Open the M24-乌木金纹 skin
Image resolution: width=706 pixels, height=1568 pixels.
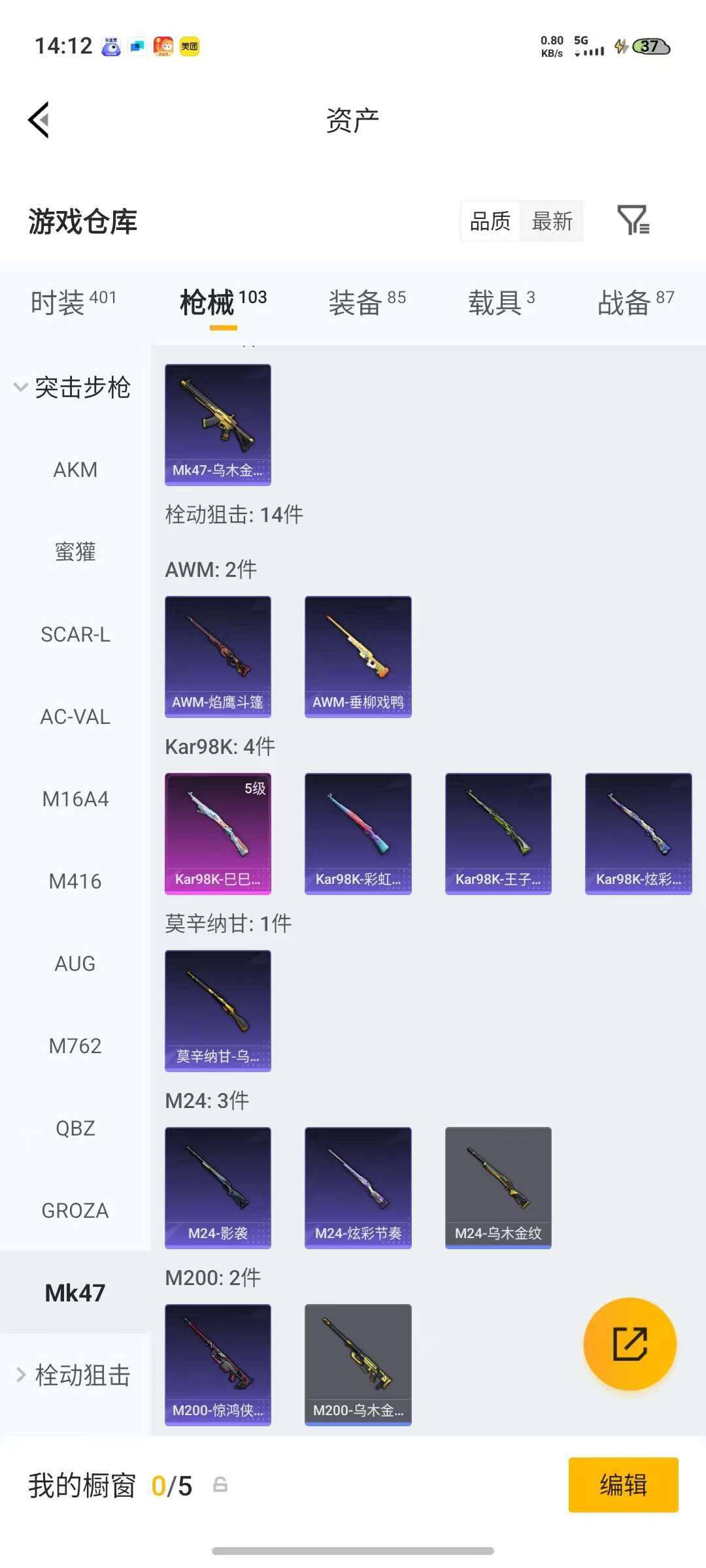(498, 1188)
